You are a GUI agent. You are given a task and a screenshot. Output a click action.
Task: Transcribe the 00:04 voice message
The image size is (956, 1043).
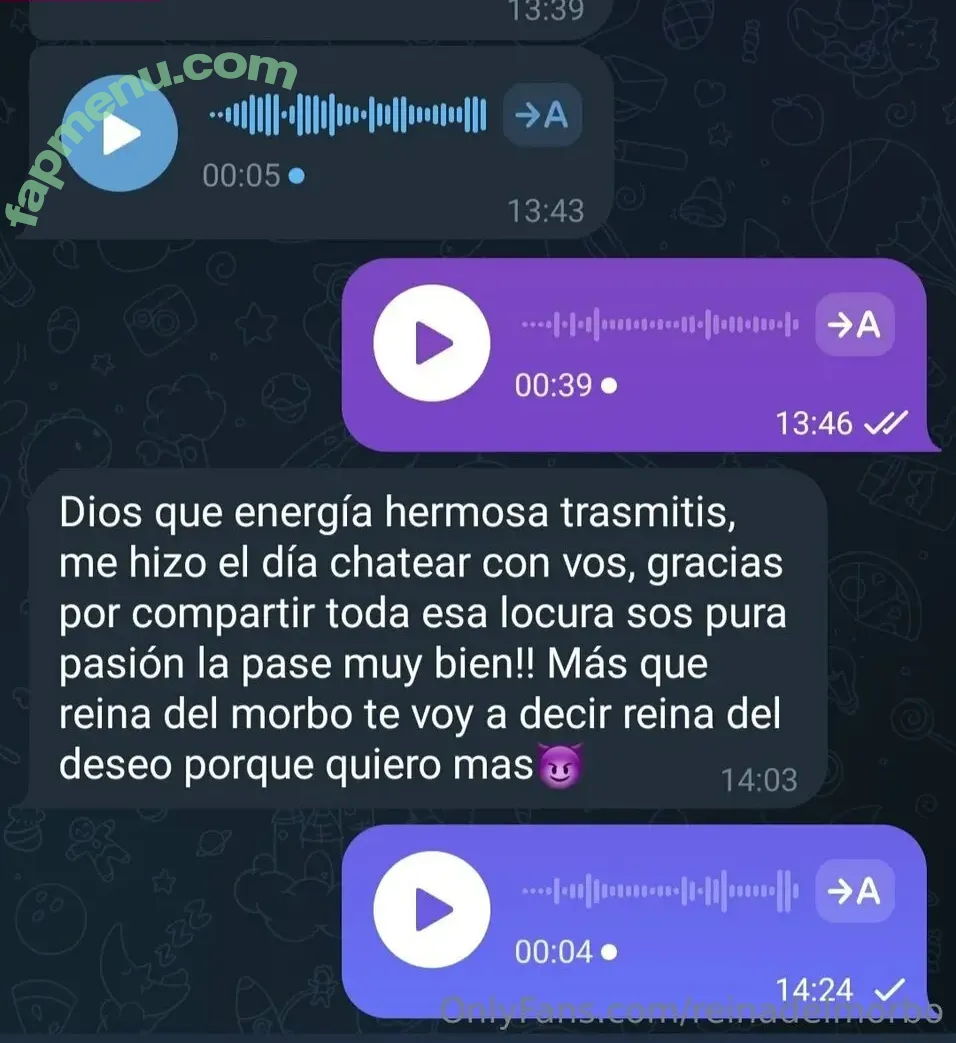(854, 890)
